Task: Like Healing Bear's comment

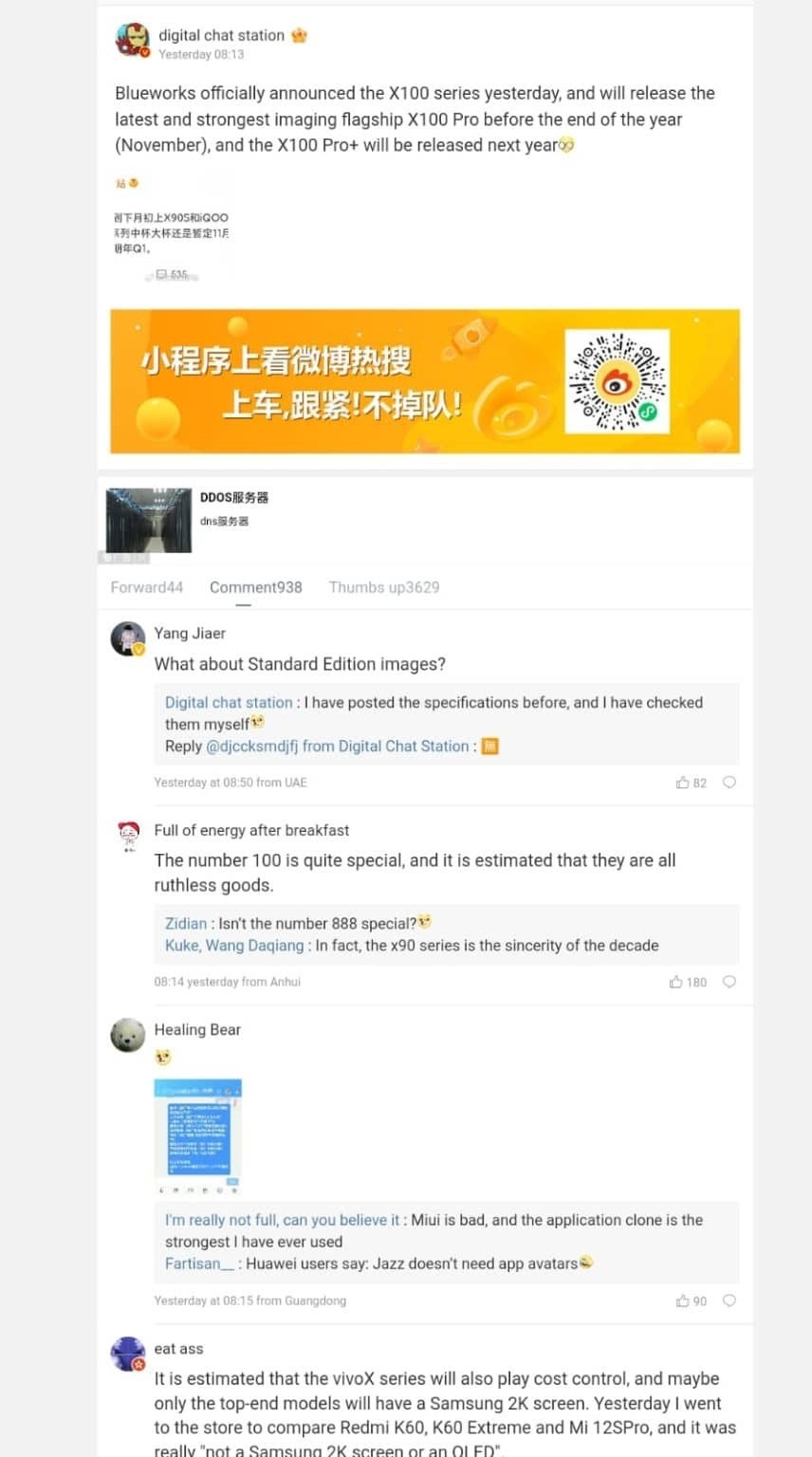Action: [692, 1300]
